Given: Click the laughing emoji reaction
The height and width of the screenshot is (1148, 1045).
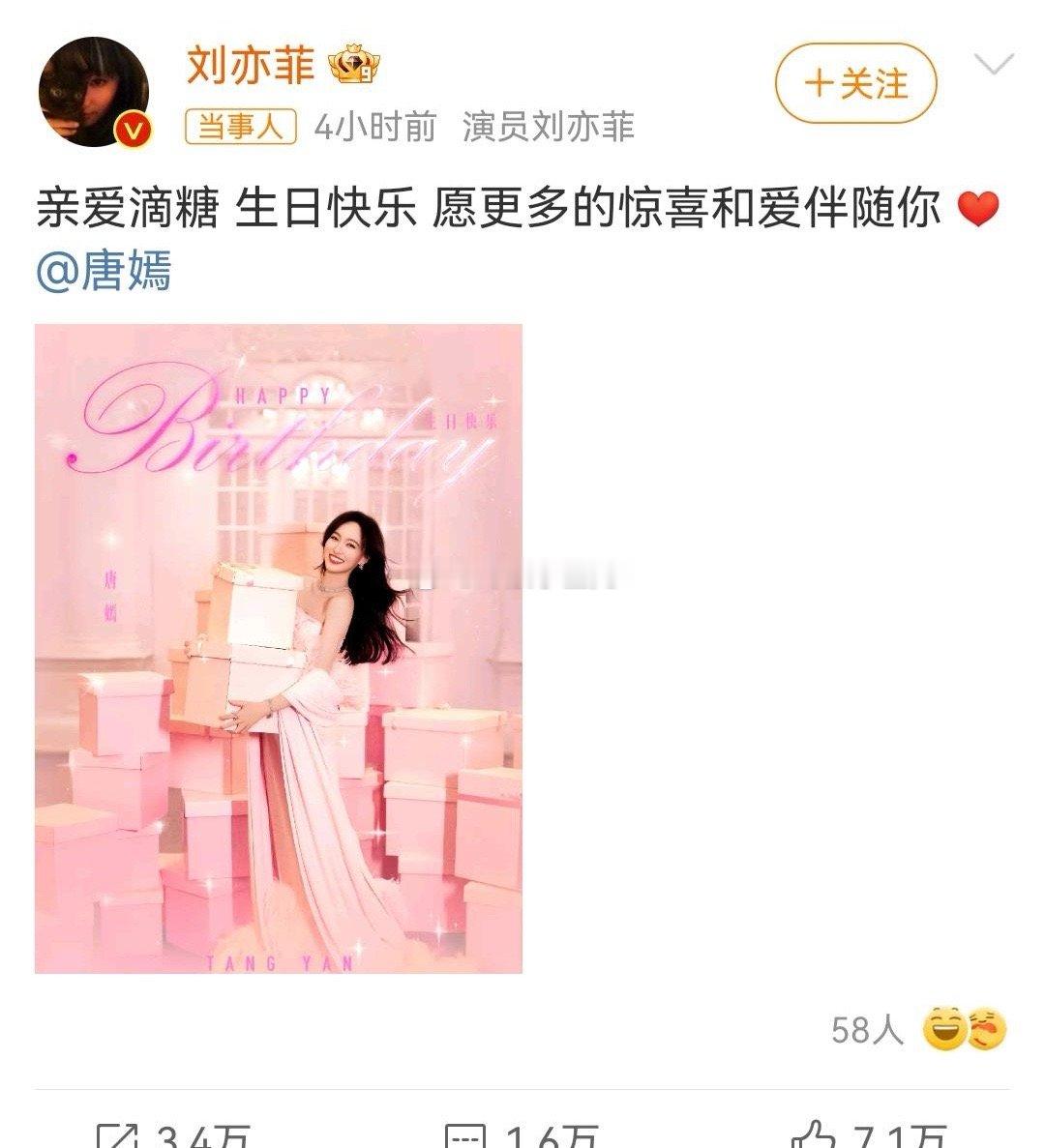Looking at the screenshot, I should [942, 1033].
